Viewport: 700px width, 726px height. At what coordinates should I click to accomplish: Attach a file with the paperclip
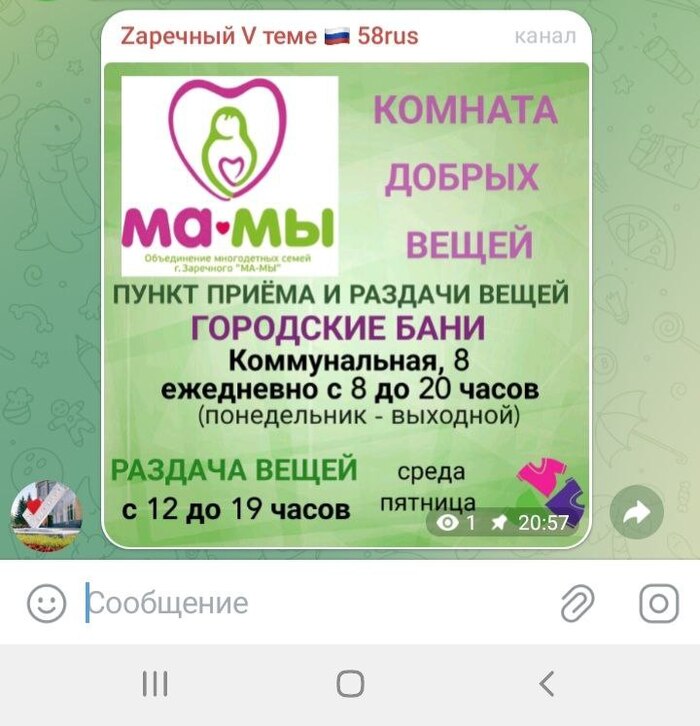pos(577,603)
